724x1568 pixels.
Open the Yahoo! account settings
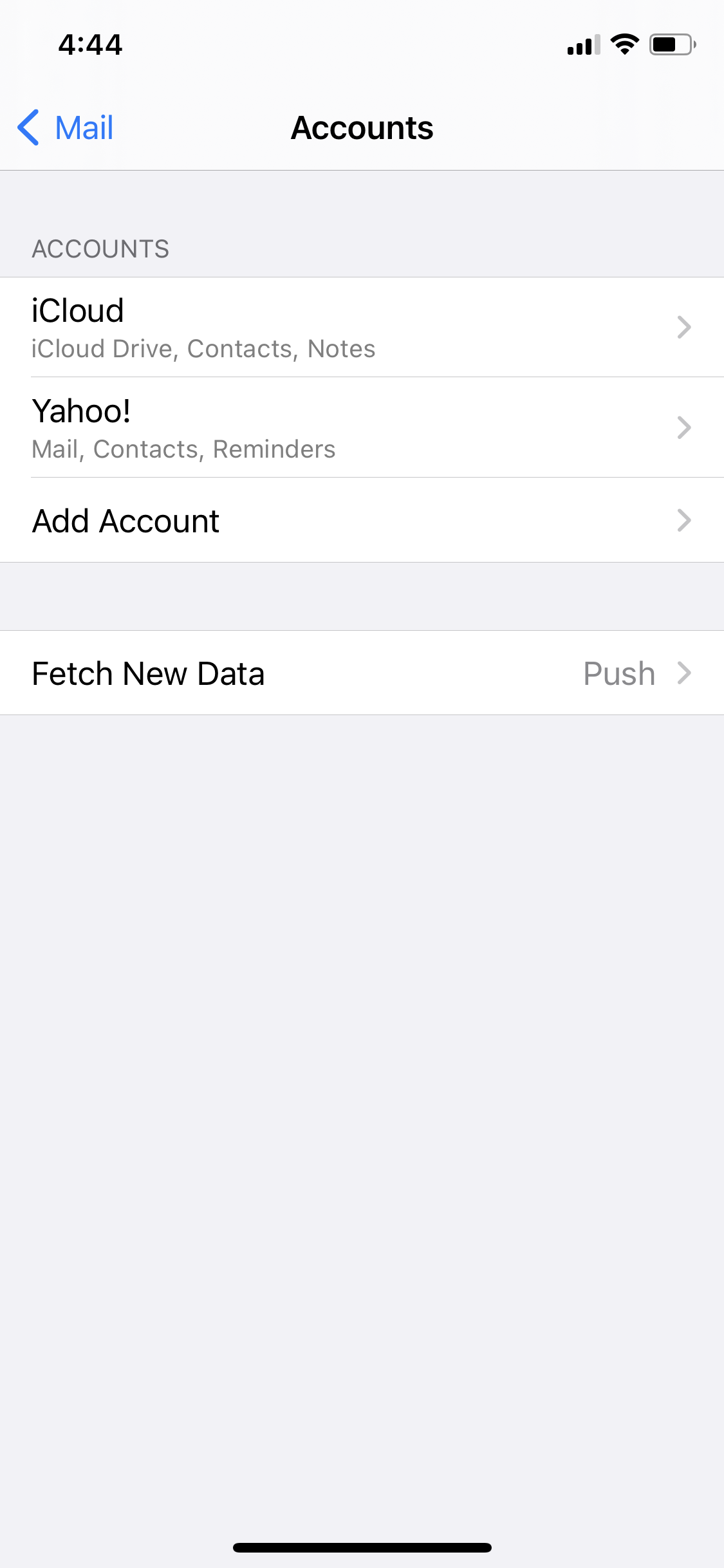pyautogui.click(x=360, y=427)
